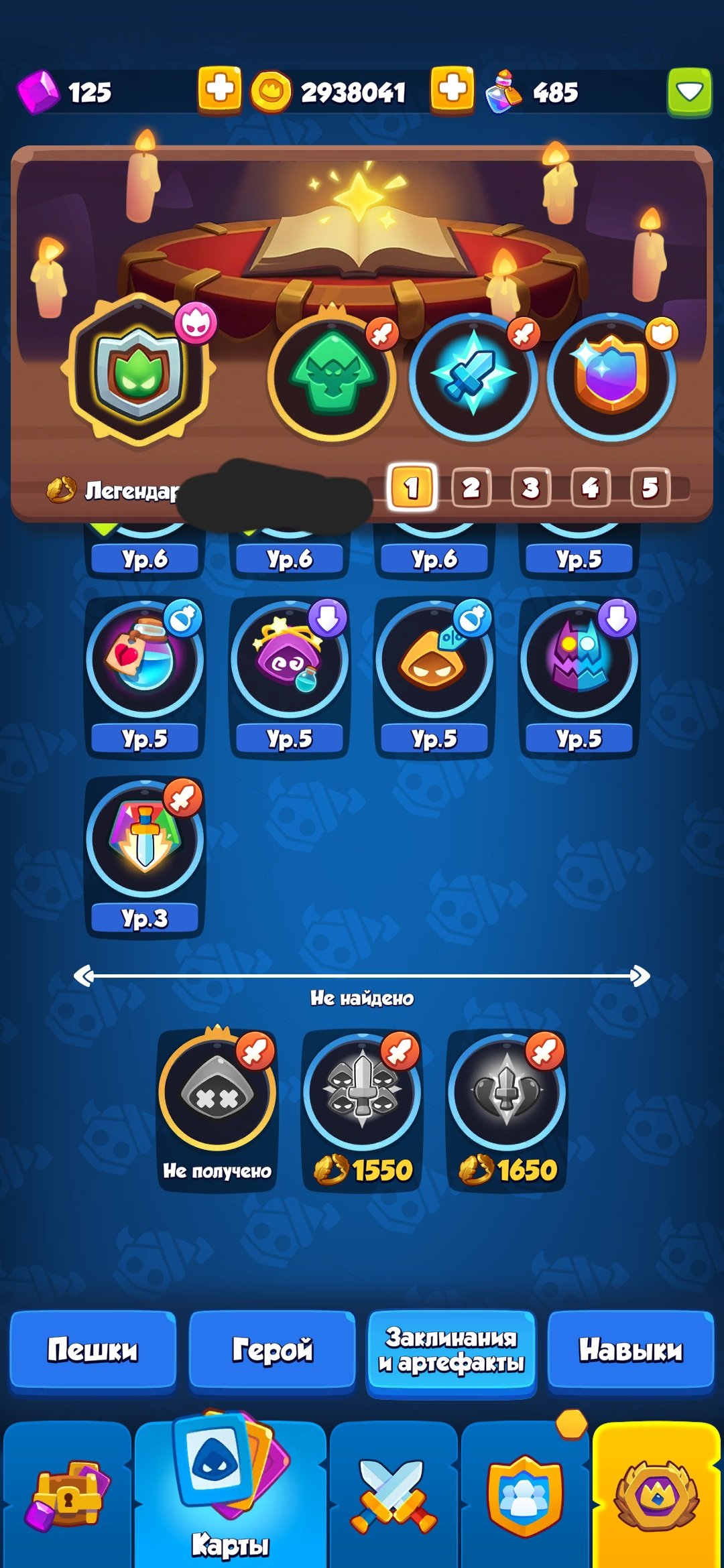This screenshot has height=1568, width=724.
Task: Open the equipped green hooded pawn slot
Action: [x=332, y=378]
